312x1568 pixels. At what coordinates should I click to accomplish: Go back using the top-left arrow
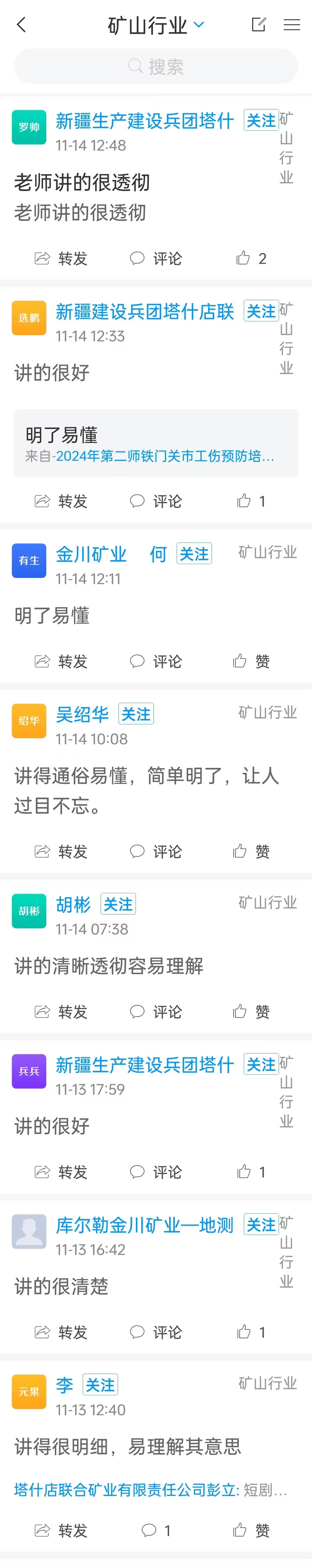[21, 25]
